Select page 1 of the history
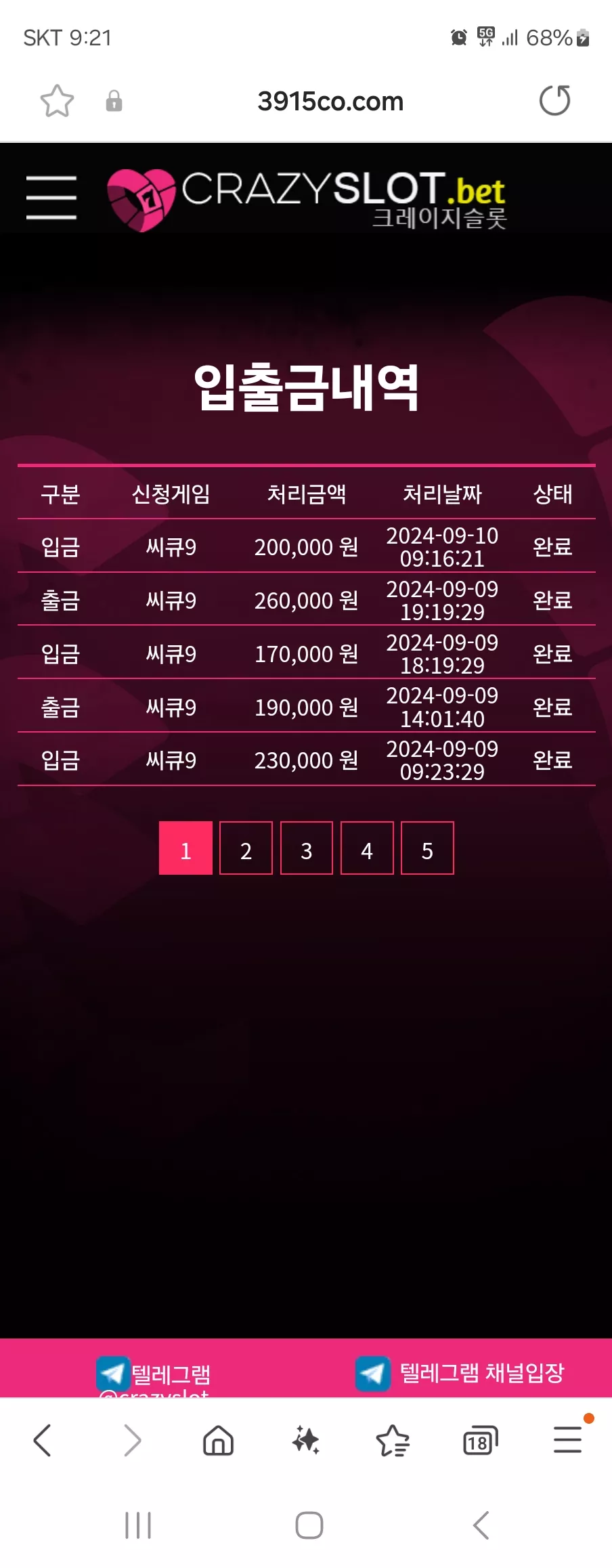 185,848
